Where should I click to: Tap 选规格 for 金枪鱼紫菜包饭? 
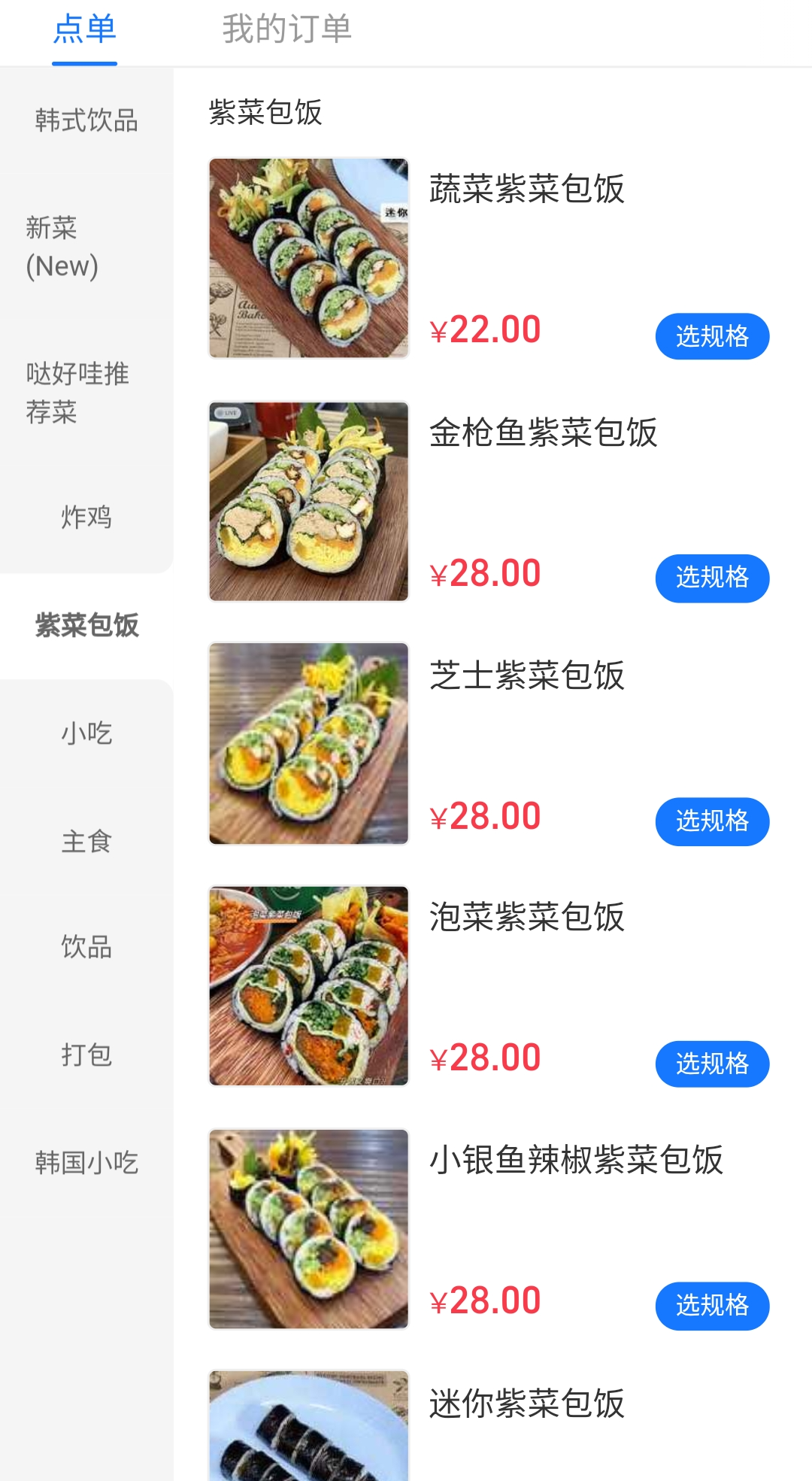pyautogui.click(x=712, y=578)
